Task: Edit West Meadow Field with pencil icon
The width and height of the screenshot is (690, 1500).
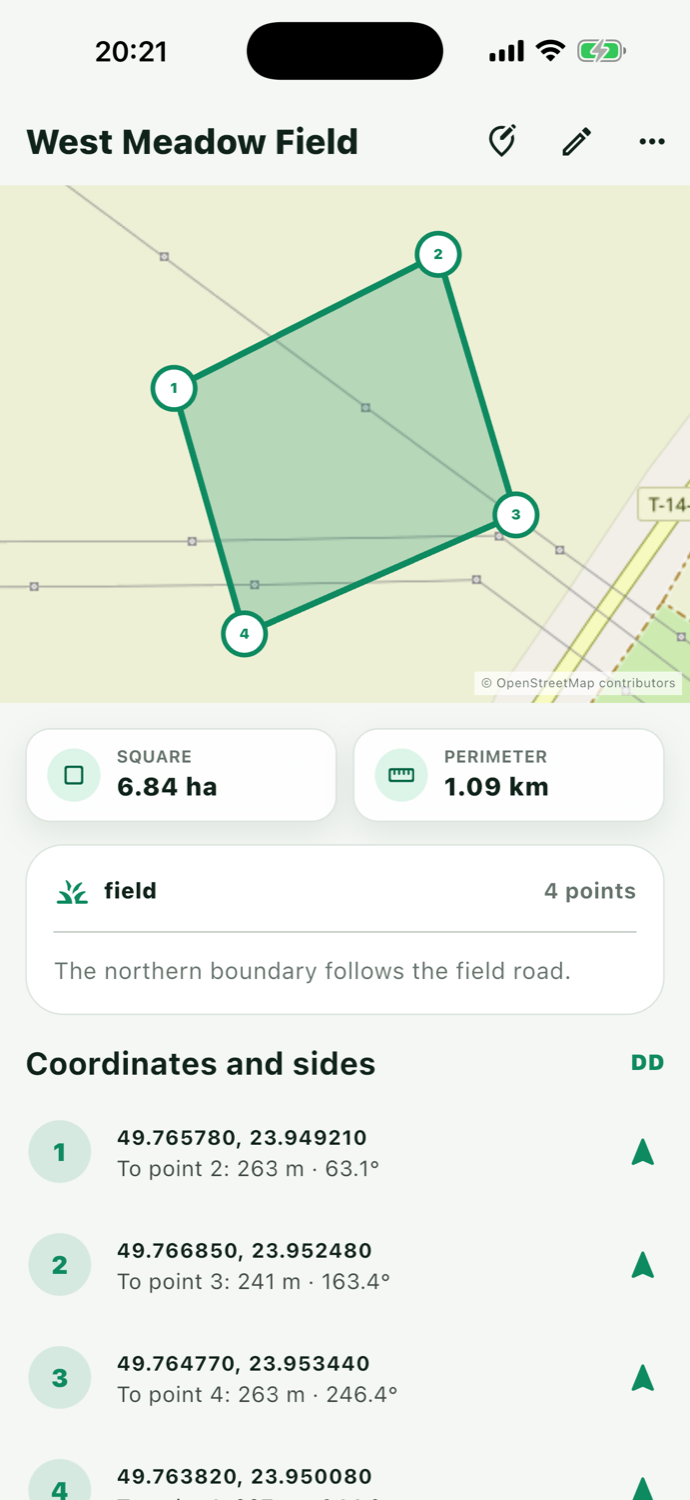Action: pyautogui.click(x=576, y=142)
